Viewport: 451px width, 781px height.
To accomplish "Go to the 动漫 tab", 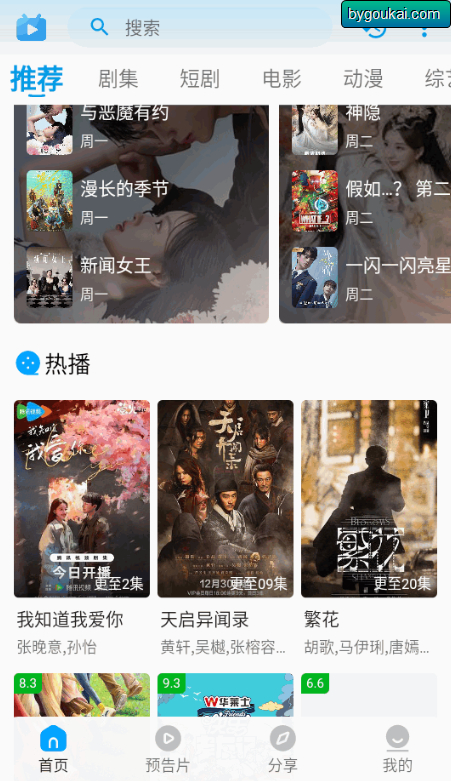I will [363, 79].
